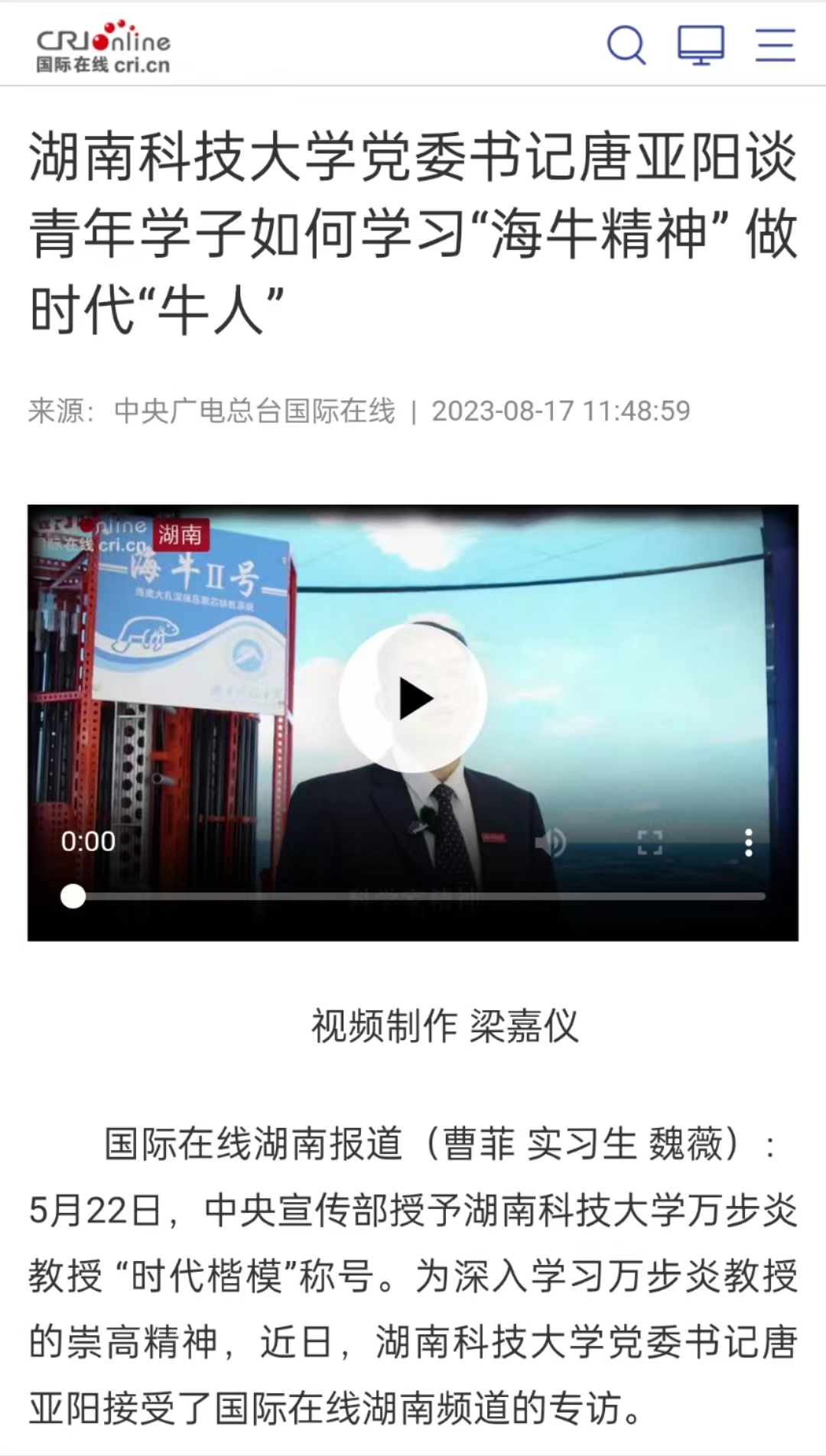Click the three-line menu at top right
This screenshot has height=1456, width=826.
click(774, 44)
